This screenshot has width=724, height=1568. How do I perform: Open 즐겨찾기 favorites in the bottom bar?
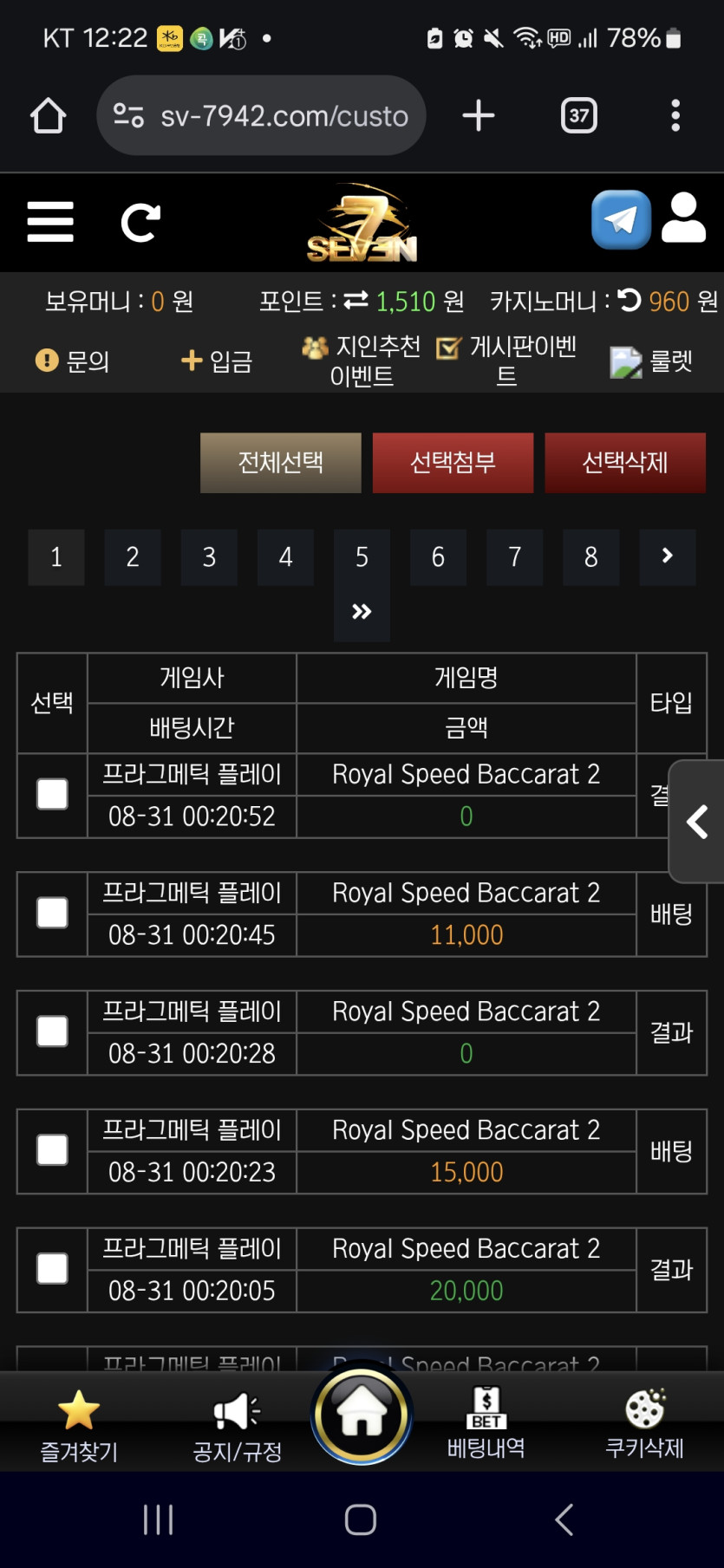point(79,1426)
